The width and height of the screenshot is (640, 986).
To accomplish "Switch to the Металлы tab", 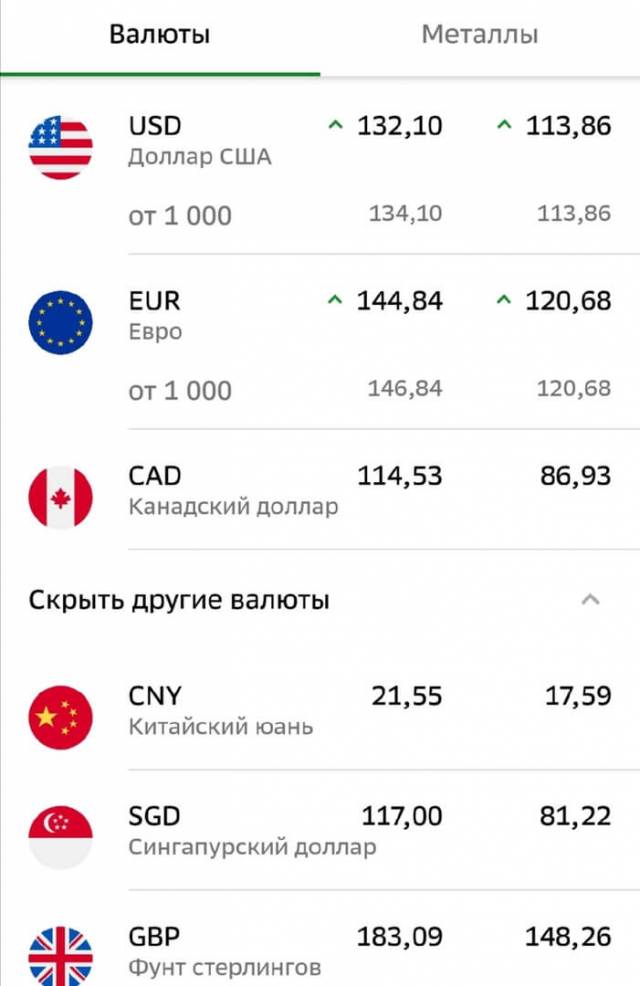I will point(480,35).
